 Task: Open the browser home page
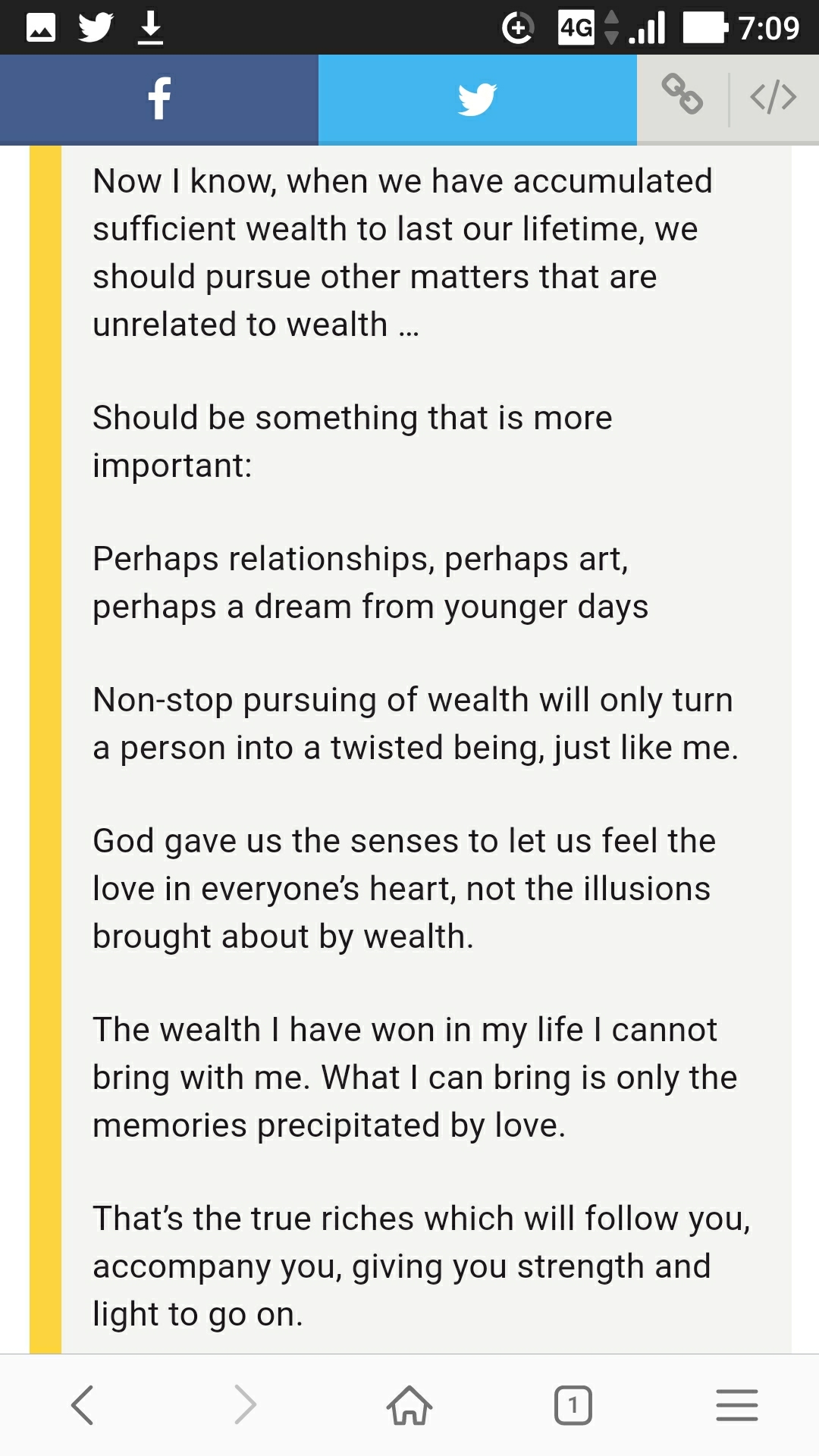(x=409, y=1404)
